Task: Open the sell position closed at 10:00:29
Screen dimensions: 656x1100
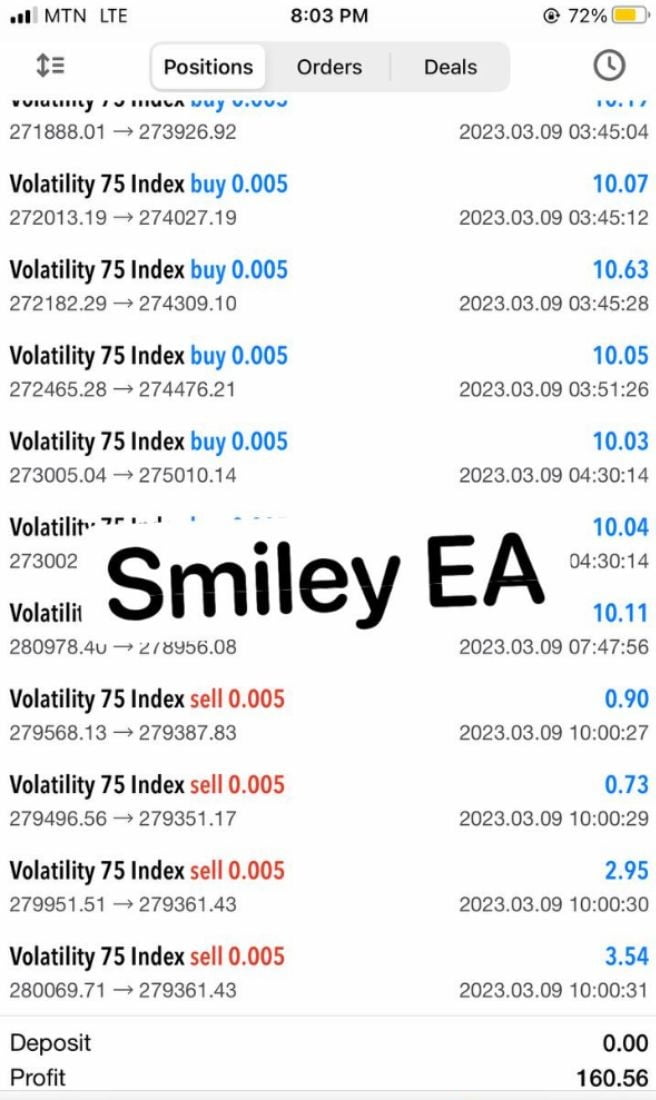Action: 328,800
